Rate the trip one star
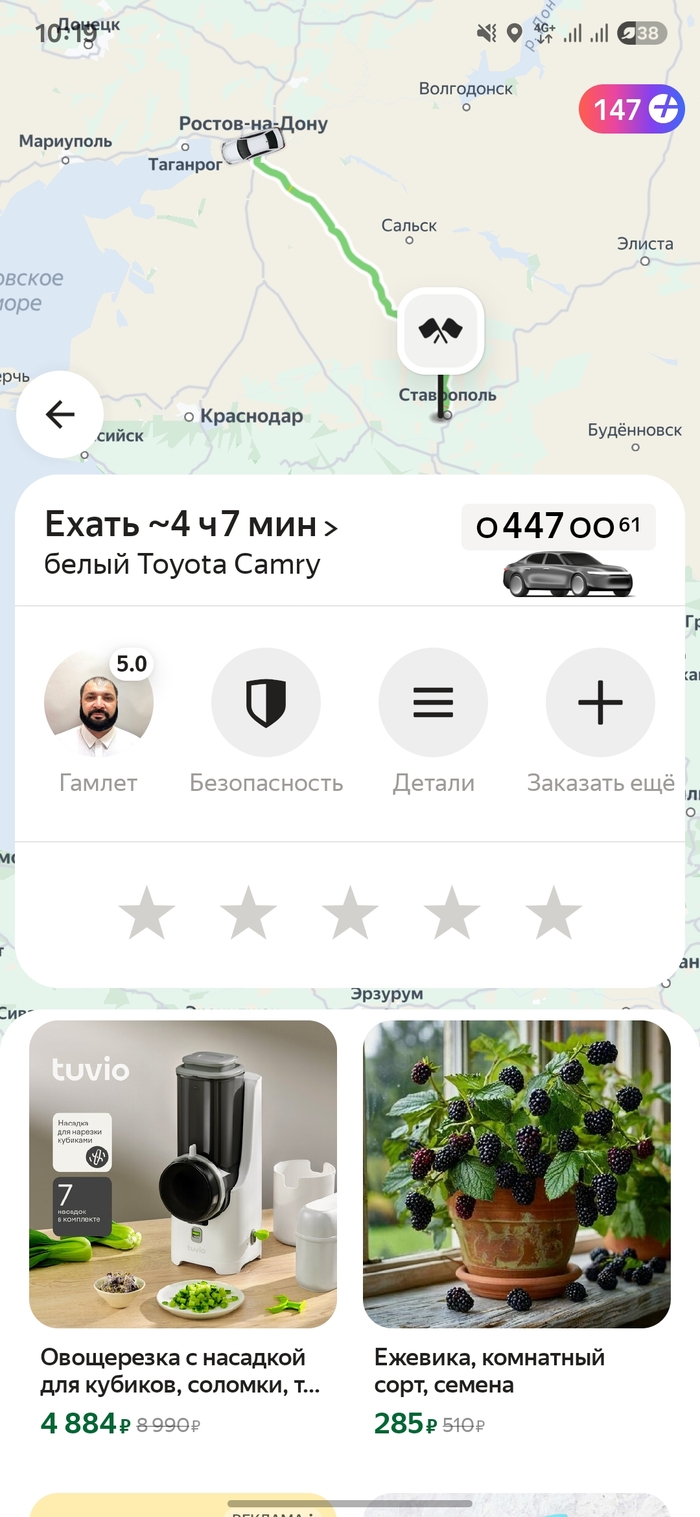This screenshot has height=1517, width=700. pyautogui.click(x=147, y=913)
